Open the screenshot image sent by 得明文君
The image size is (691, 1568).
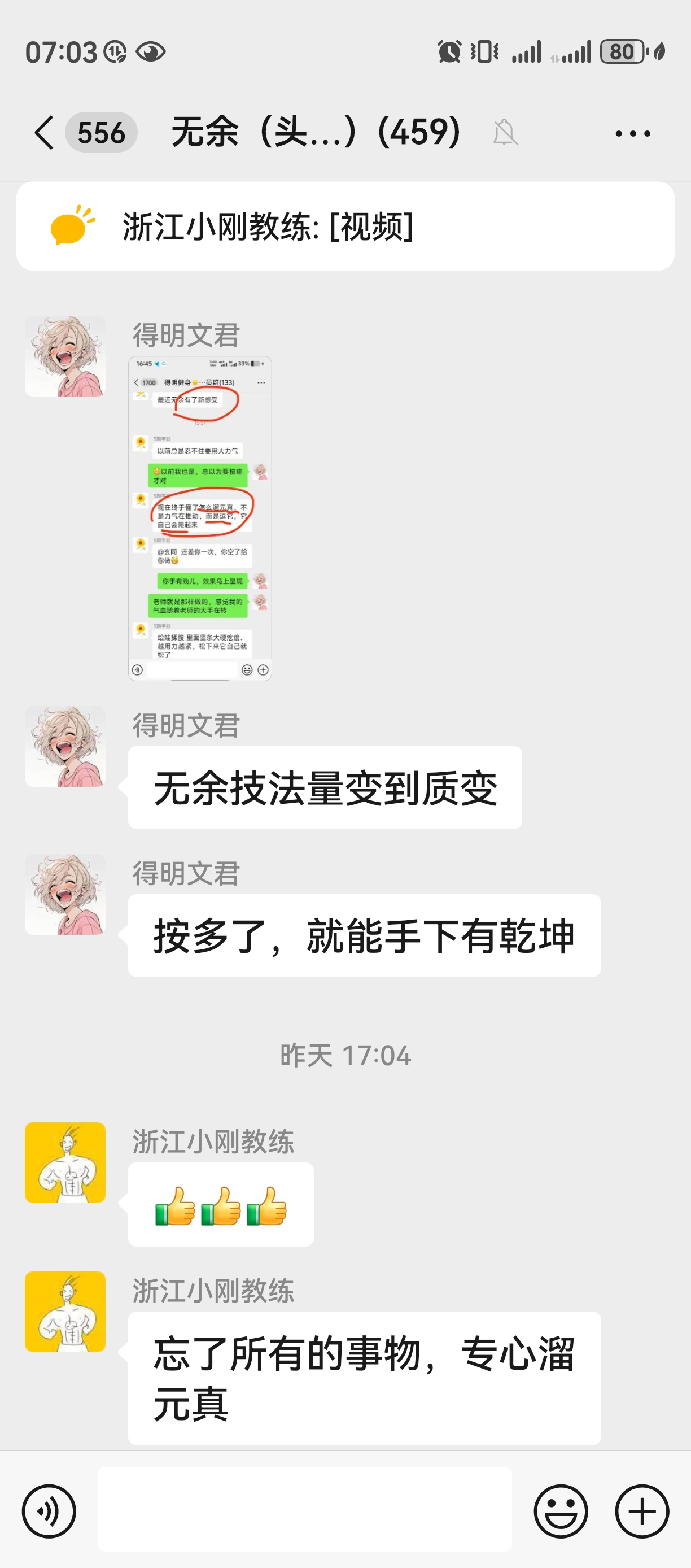(x=199, y=518)
